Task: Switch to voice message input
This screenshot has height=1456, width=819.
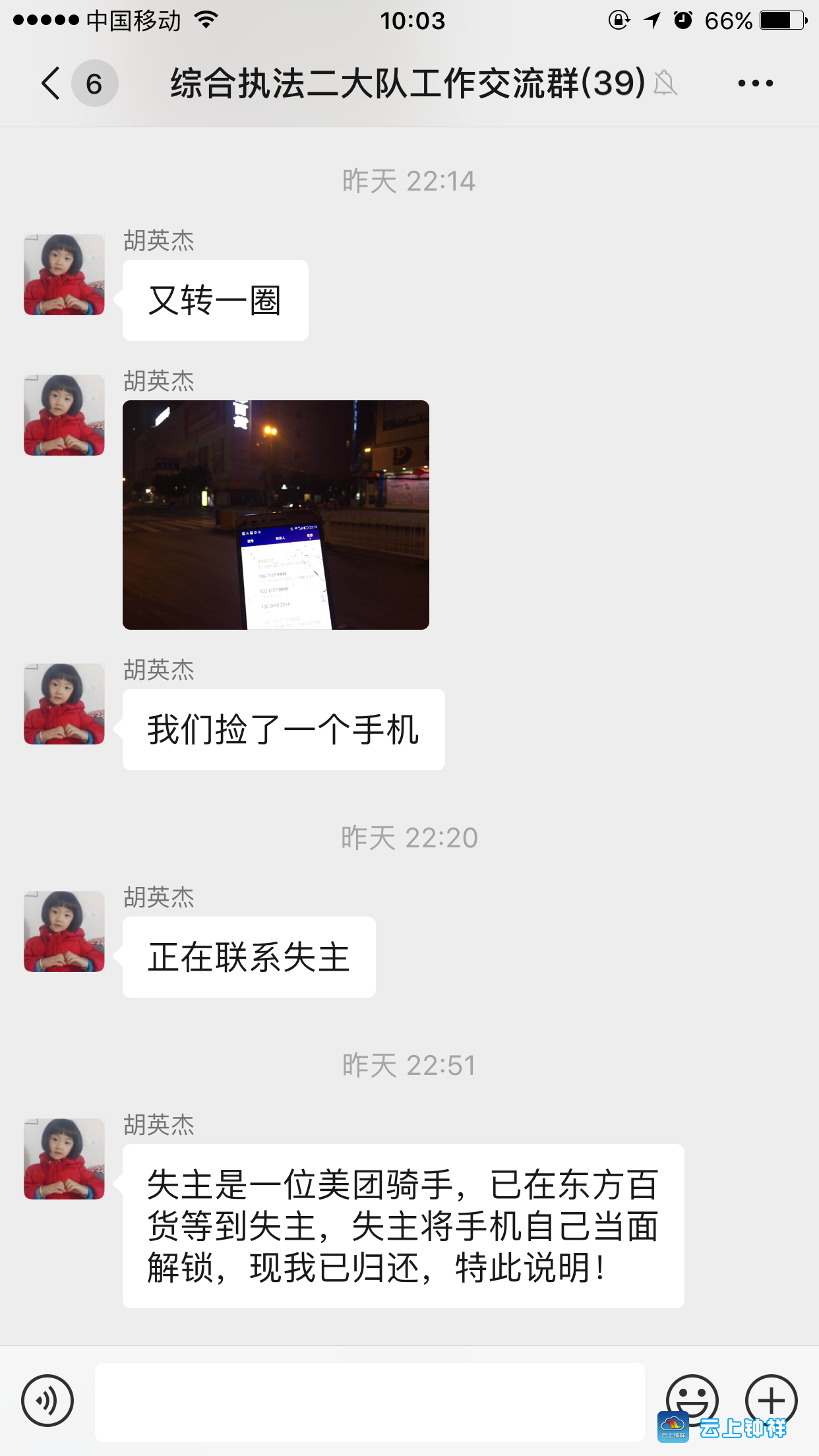Action: click(47, 1401)
